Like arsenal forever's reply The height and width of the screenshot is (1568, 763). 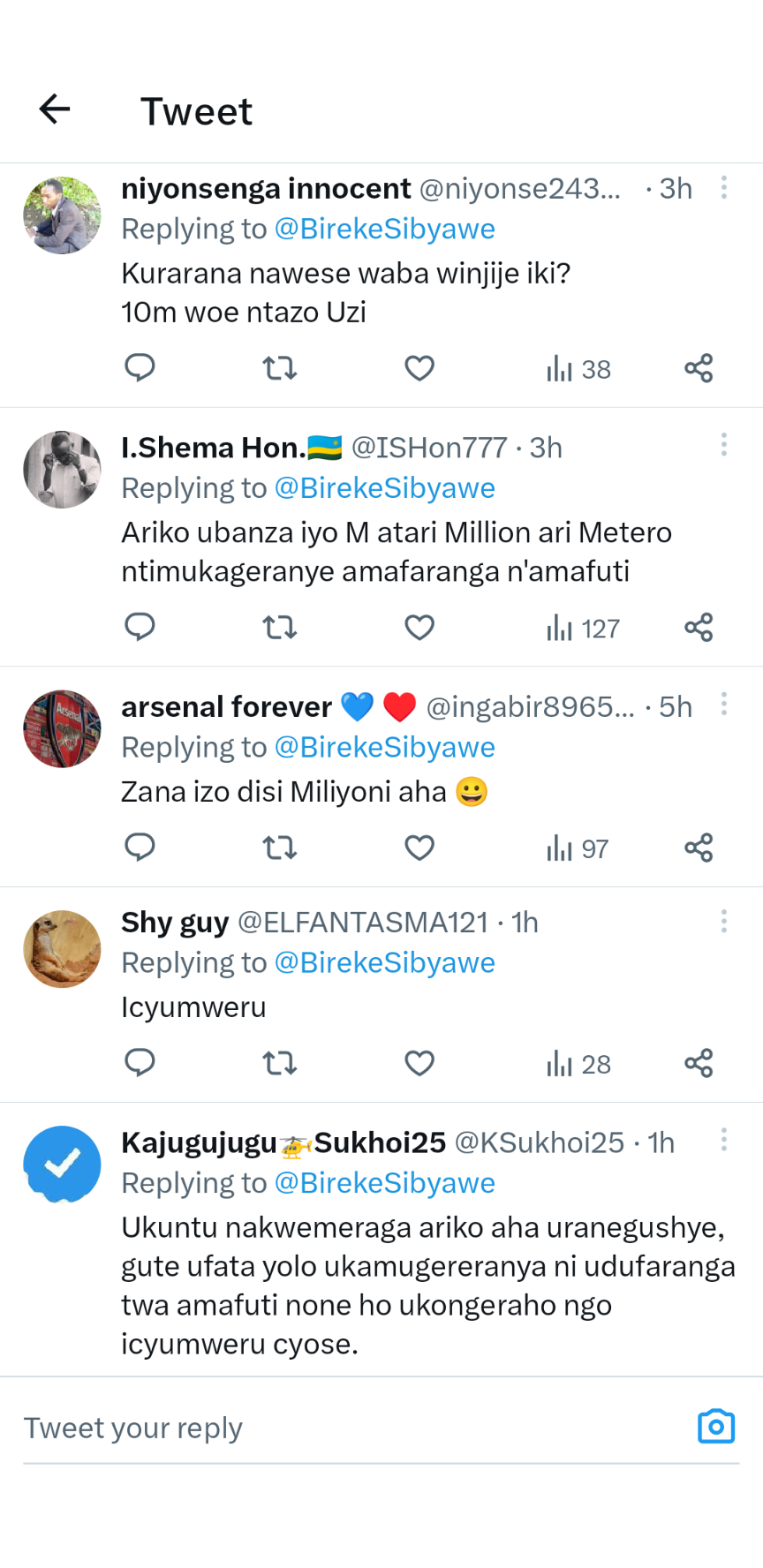(x=419, y=848)
